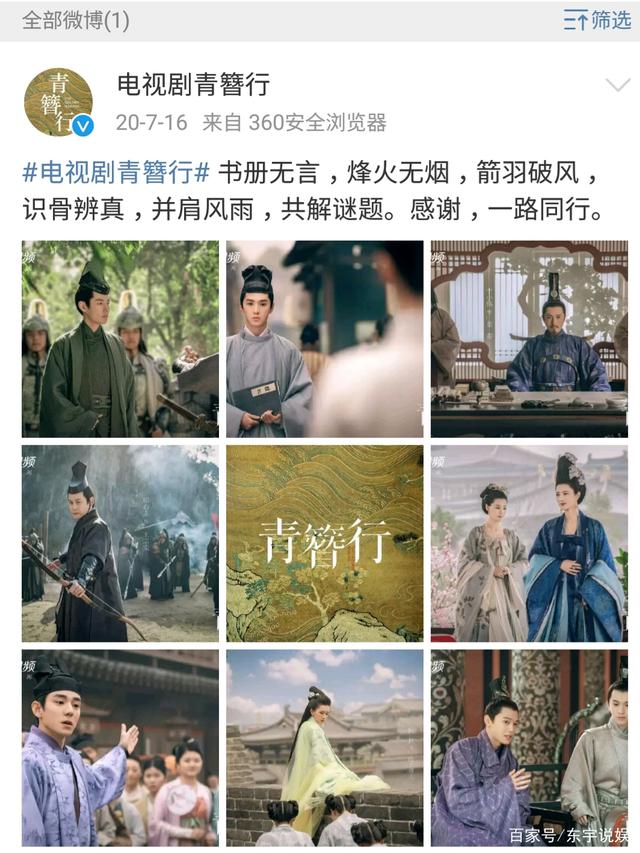This screenshot has width=640, height=853.
Task: View photo of man in green robe with soldiers
Action: [120, 338]
